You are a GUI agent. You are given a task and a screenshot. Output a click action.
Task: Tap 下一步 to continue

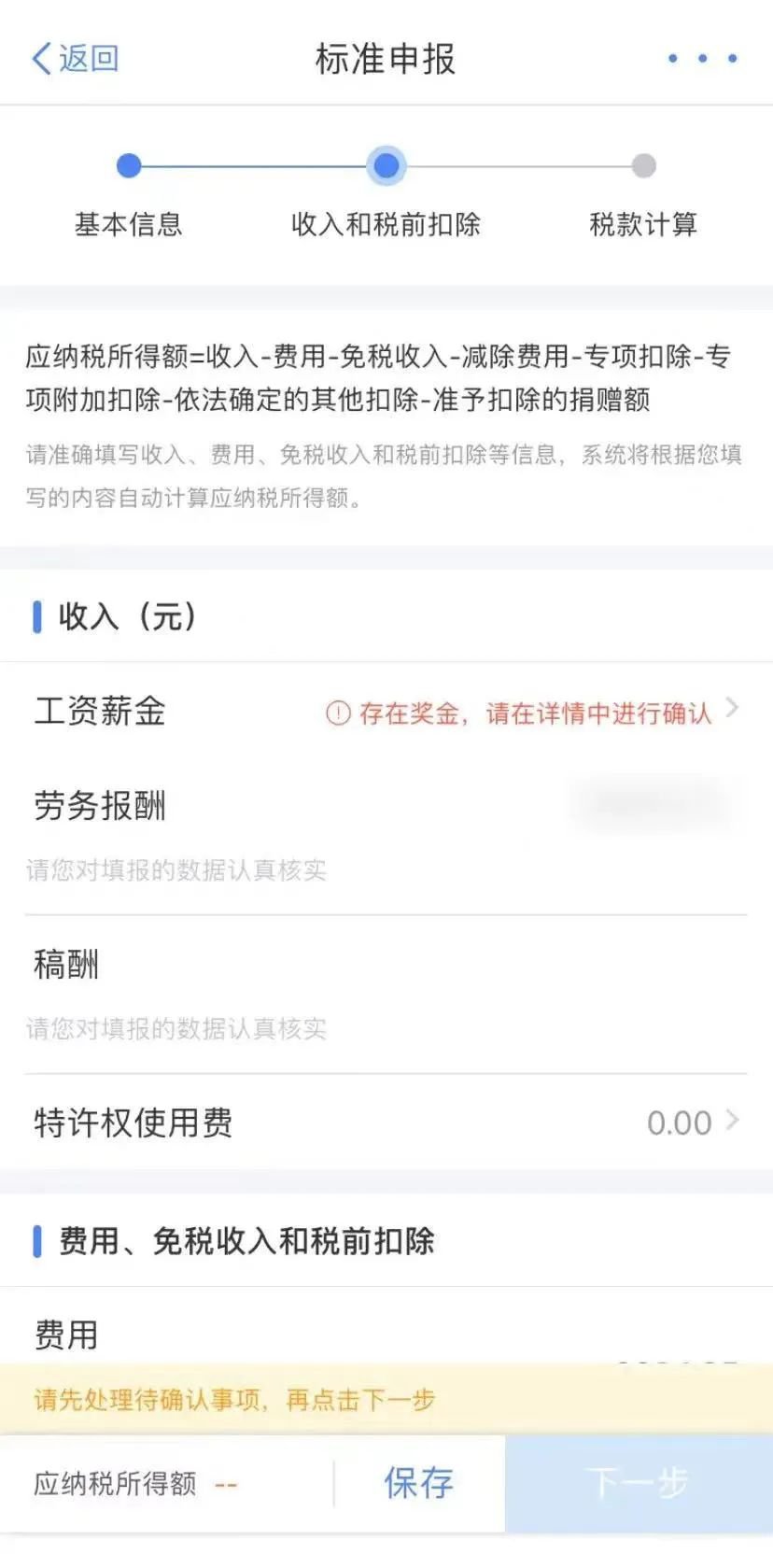click(x=638, y=1483)
